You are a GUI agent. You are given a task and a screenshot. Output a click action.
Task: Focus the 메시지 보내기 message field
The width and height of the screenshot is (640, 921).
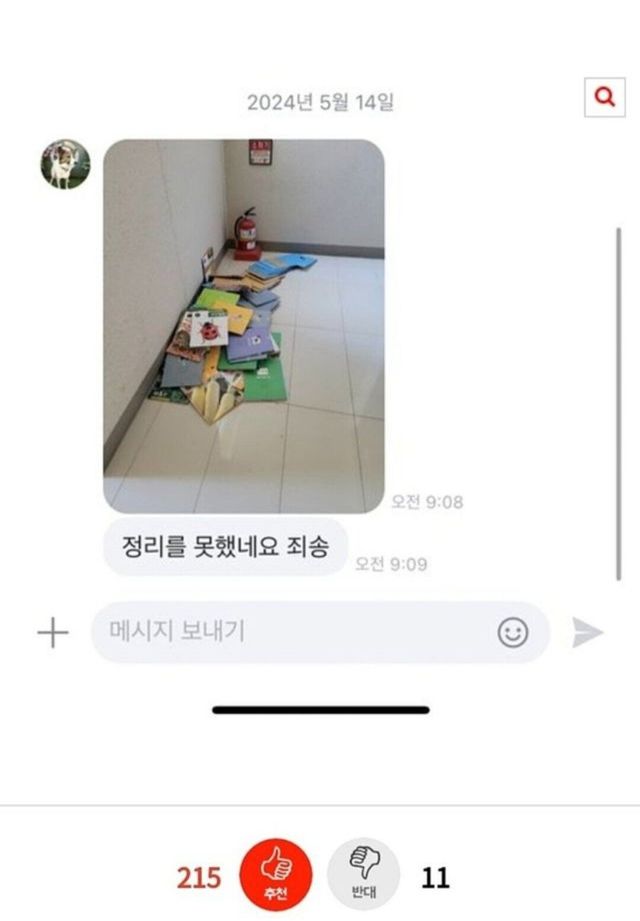(290, 632)
